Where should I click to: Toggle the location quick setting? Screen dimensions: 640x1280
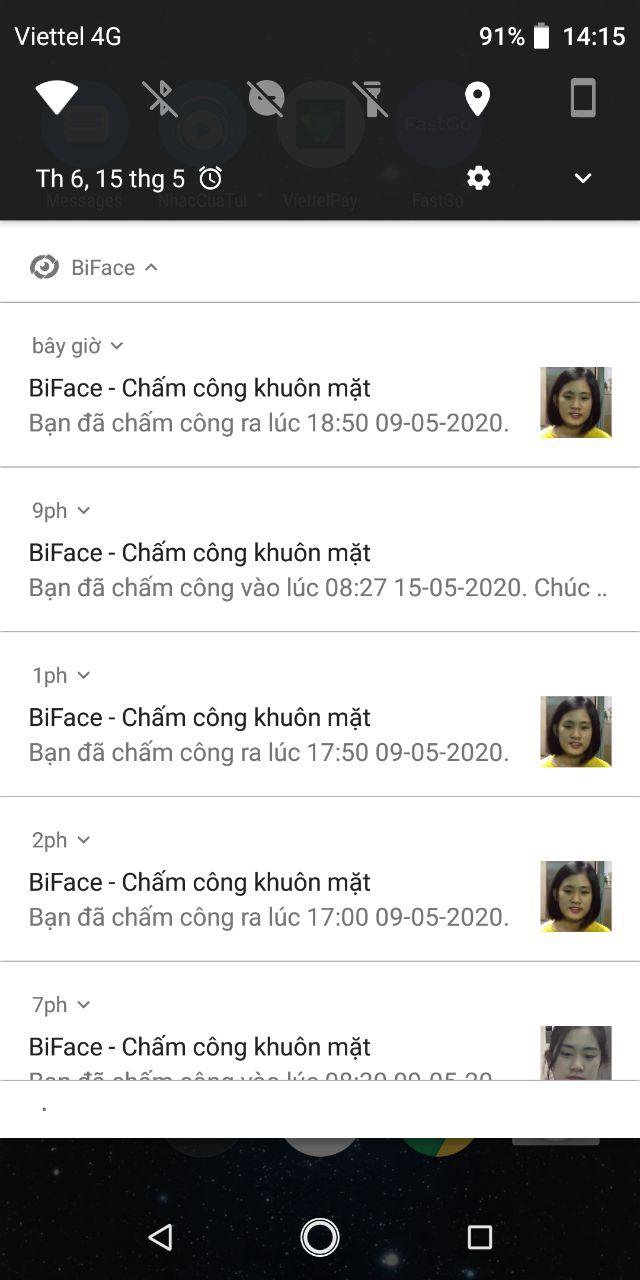[x=478, y=98]
